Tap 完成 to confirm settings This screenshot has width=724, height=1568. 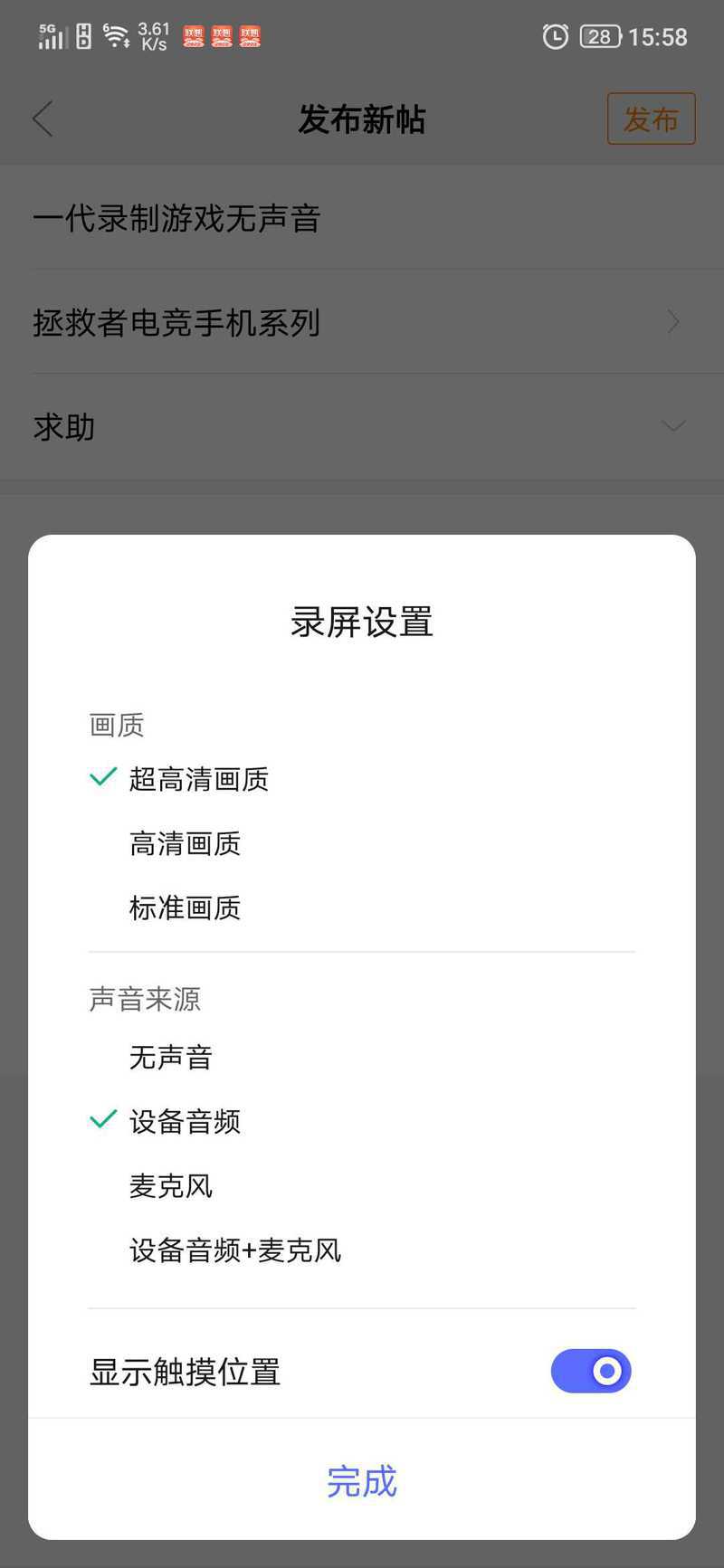[x=362, y=1481]
